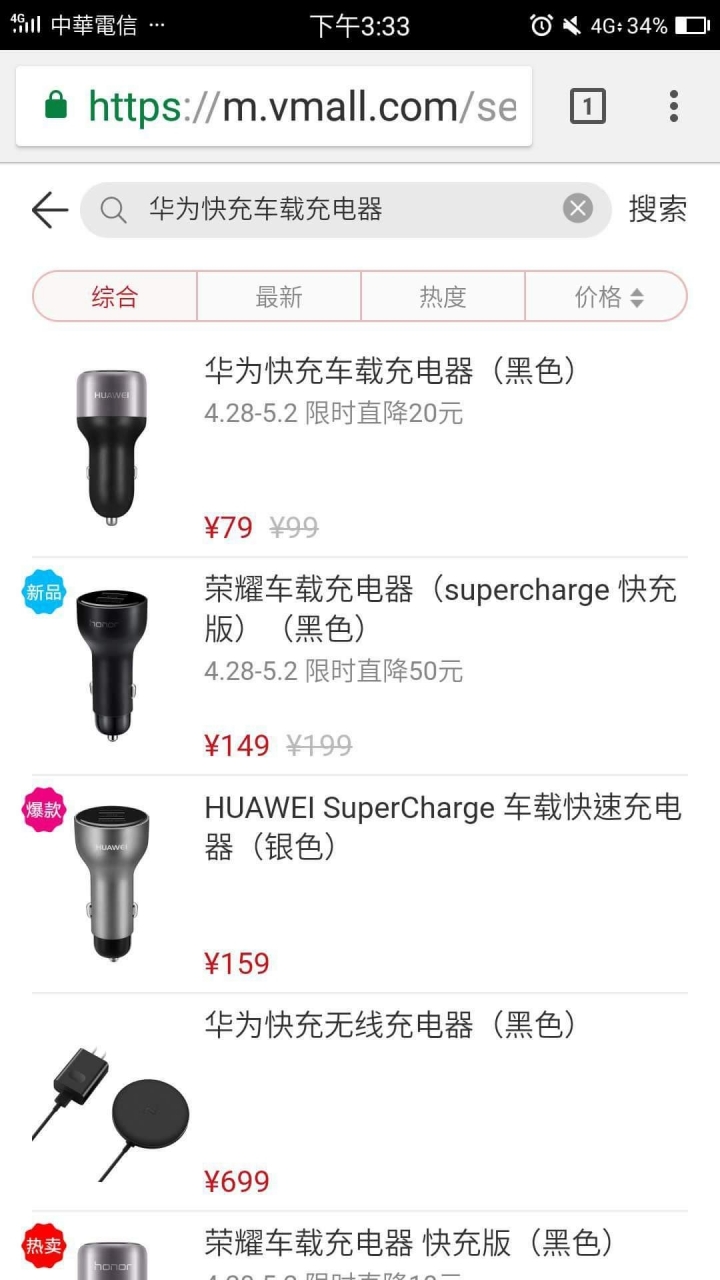The height and width of the screenshot is (1280, 720).
Task: View 荣耀车载充电器 快充版（黑色）
Action: (x=408, y=1243)
